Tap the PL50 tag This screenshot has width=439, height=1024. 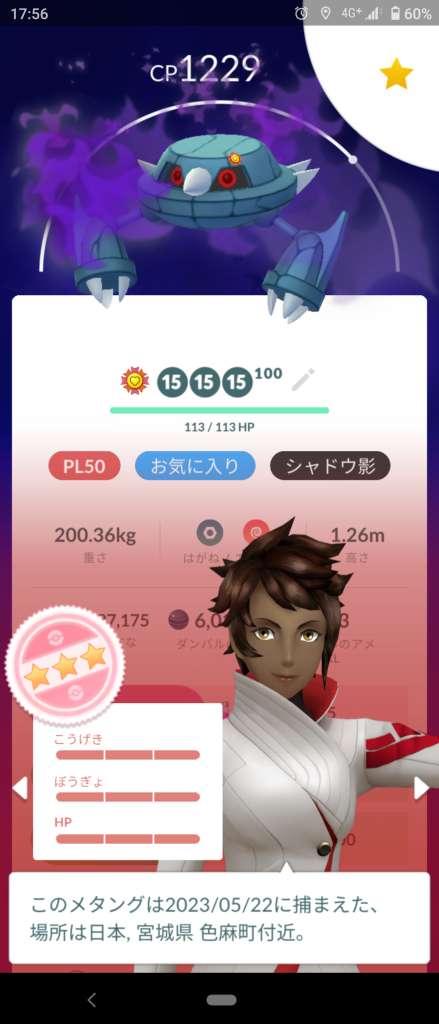click(84, 466)
